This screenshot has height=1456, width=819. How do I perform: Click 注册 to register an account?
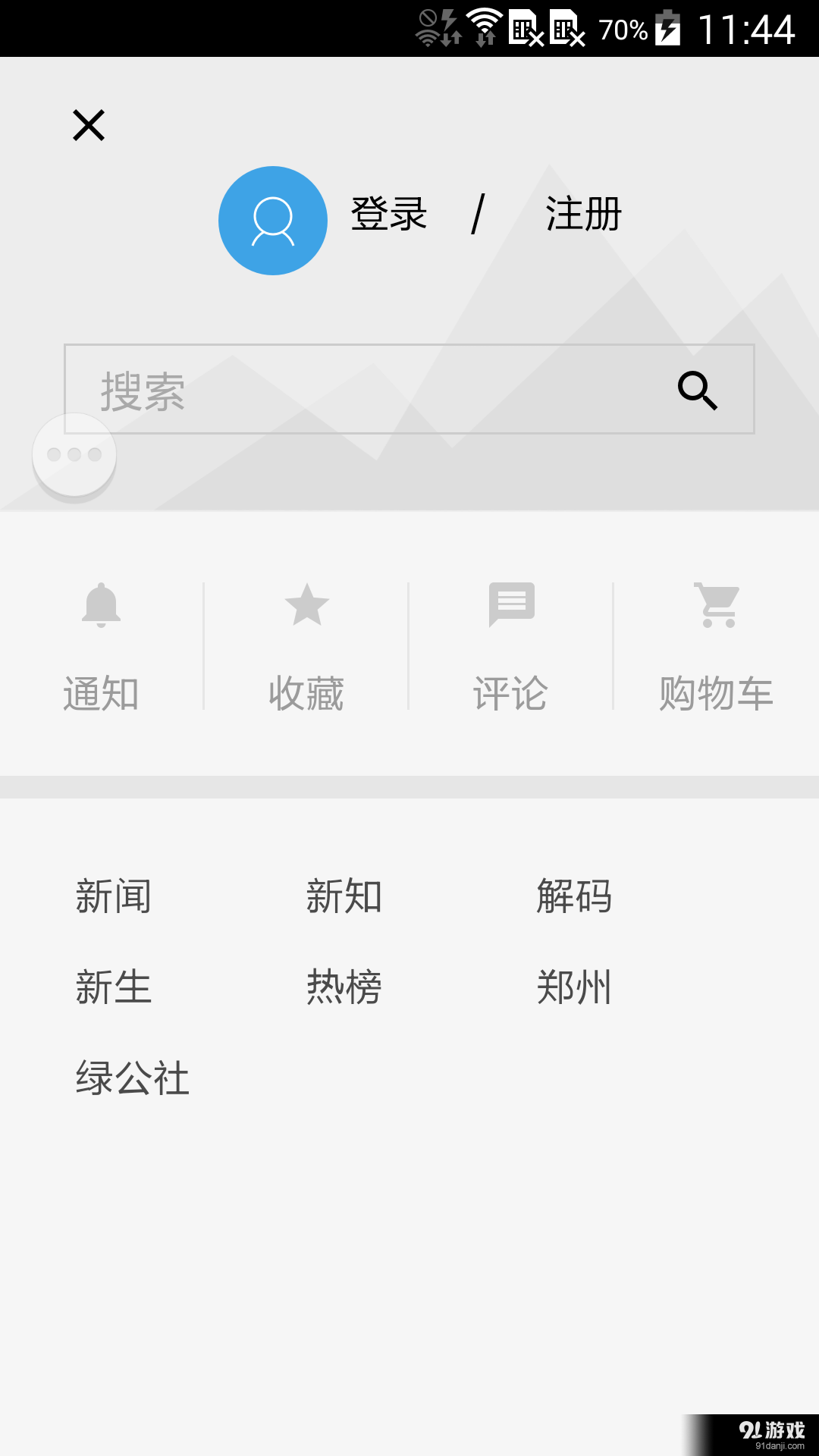tap(582, 215)
